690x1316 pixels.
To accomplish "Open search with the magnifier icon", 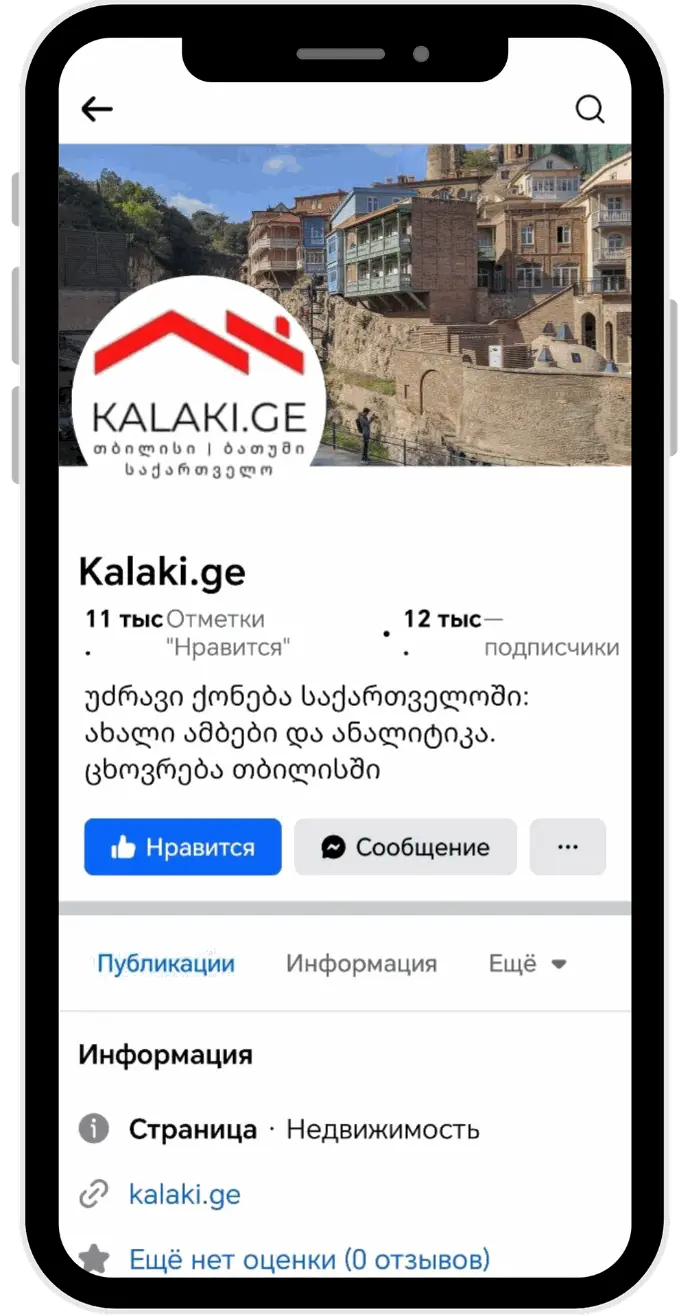I will coord(590,109).
